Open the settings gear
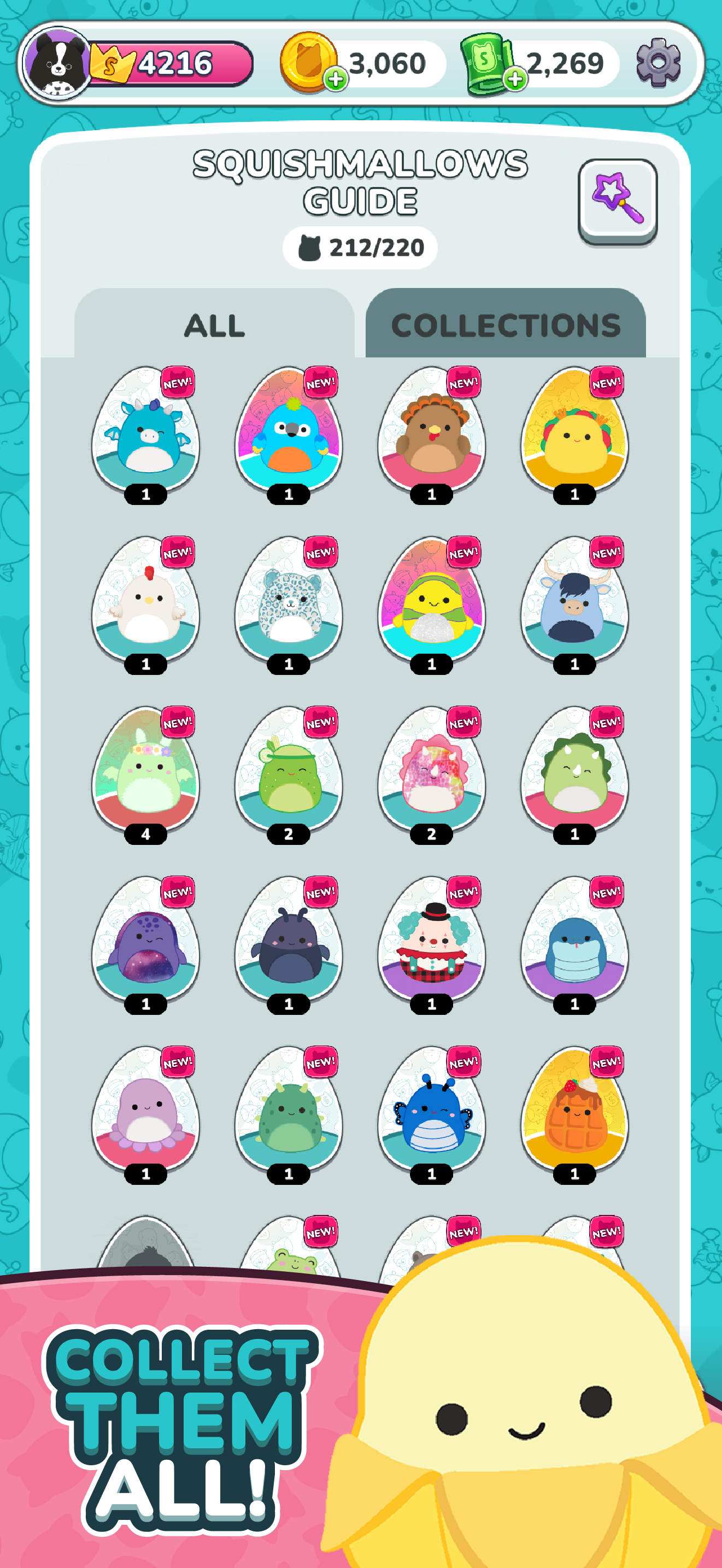This screenshot has height=1568, width=722. point(658,63)
